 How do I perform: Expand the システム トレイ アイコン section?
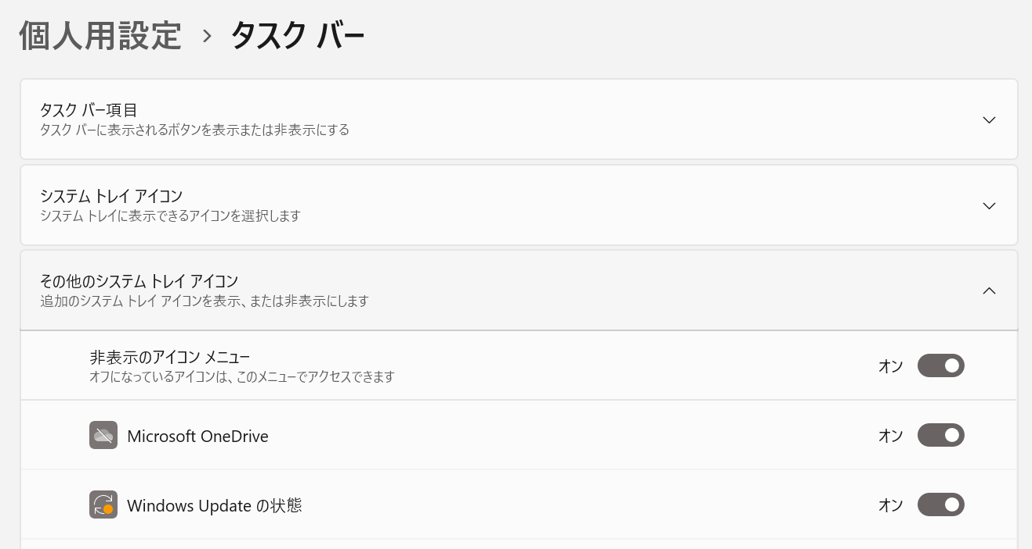[988, 206]
